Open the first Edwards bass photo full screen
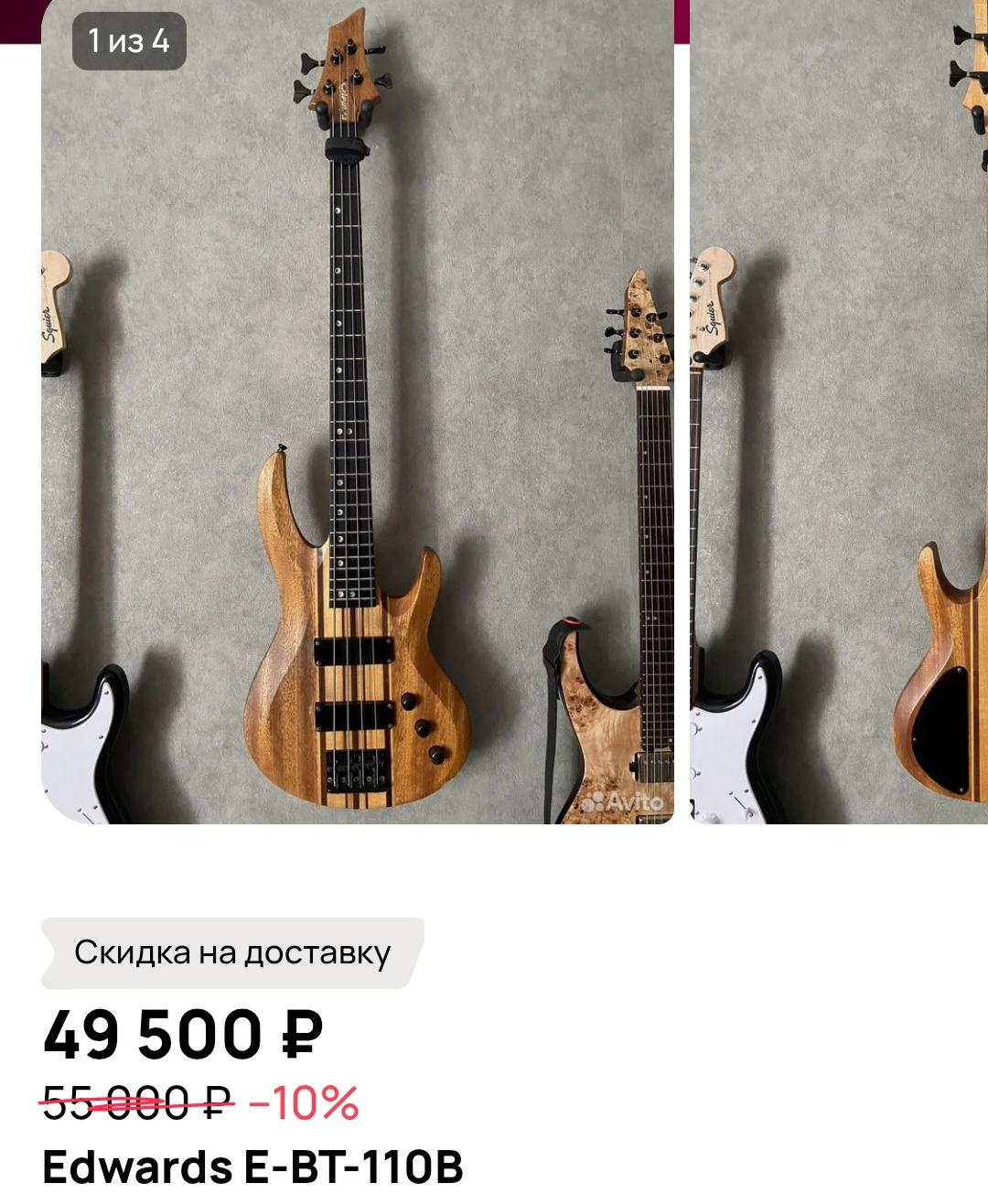 click(358, 412)
